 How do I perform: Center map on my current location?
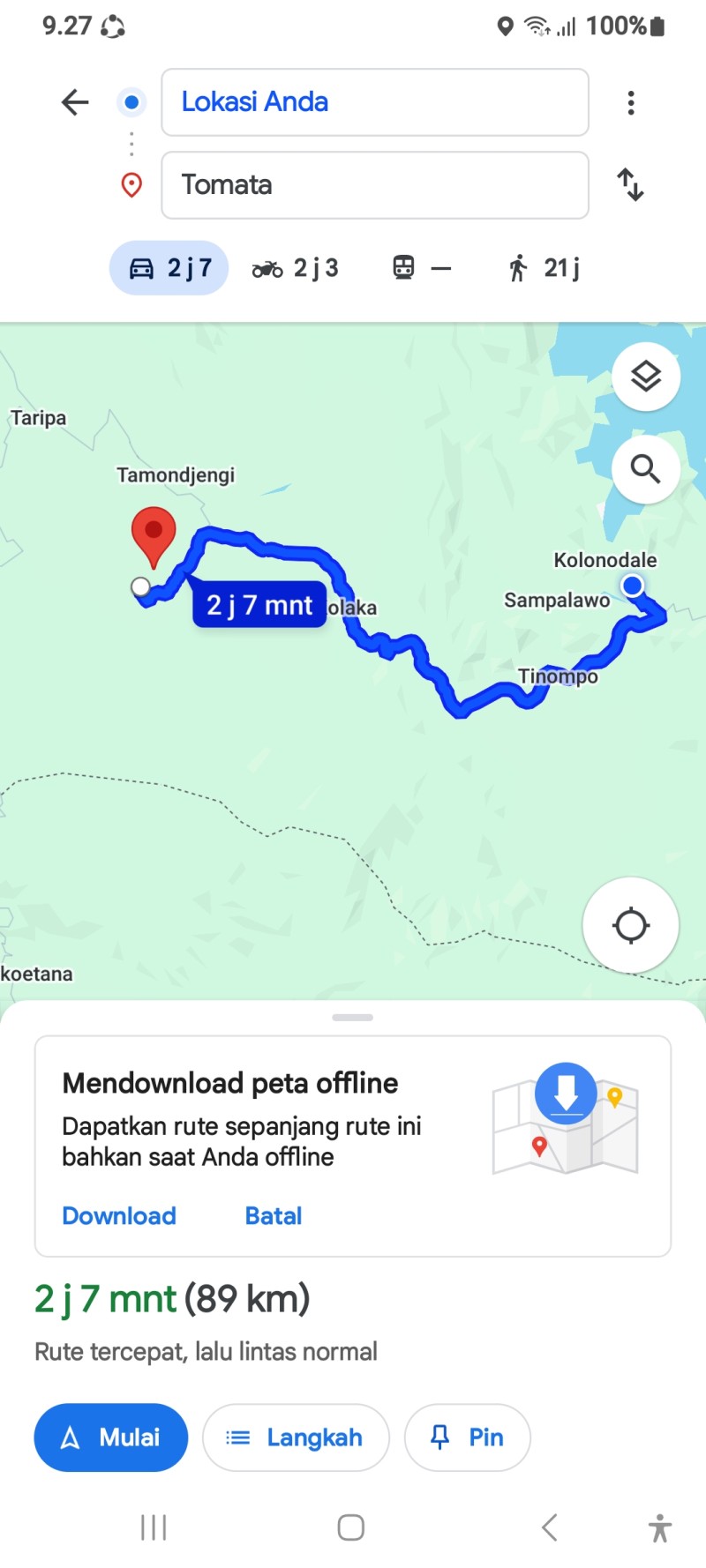tap(630, 925)
